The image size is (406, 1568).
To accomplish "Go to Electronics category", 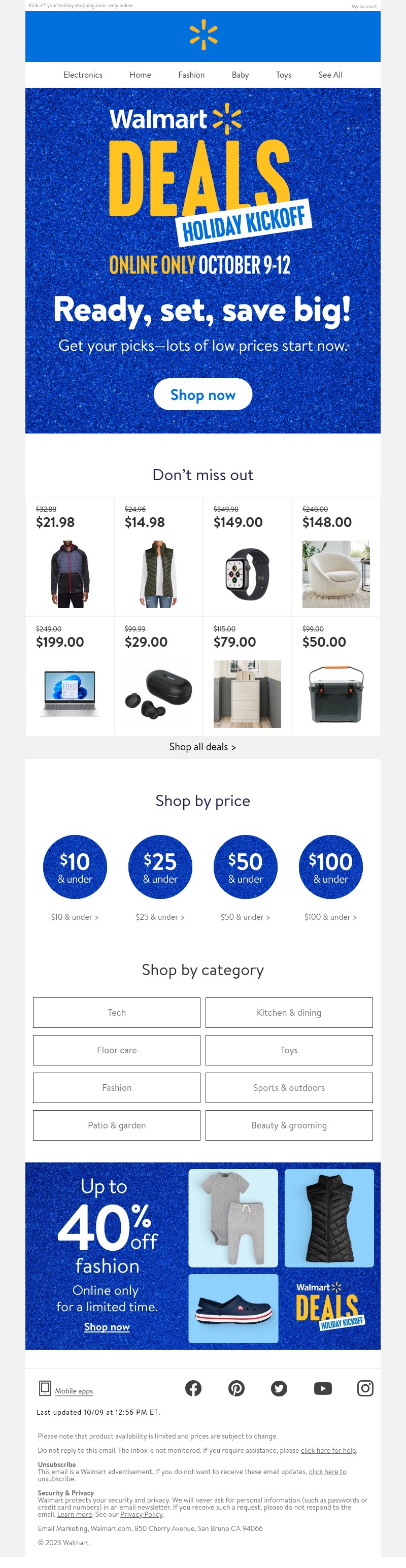I will [83, 75].
